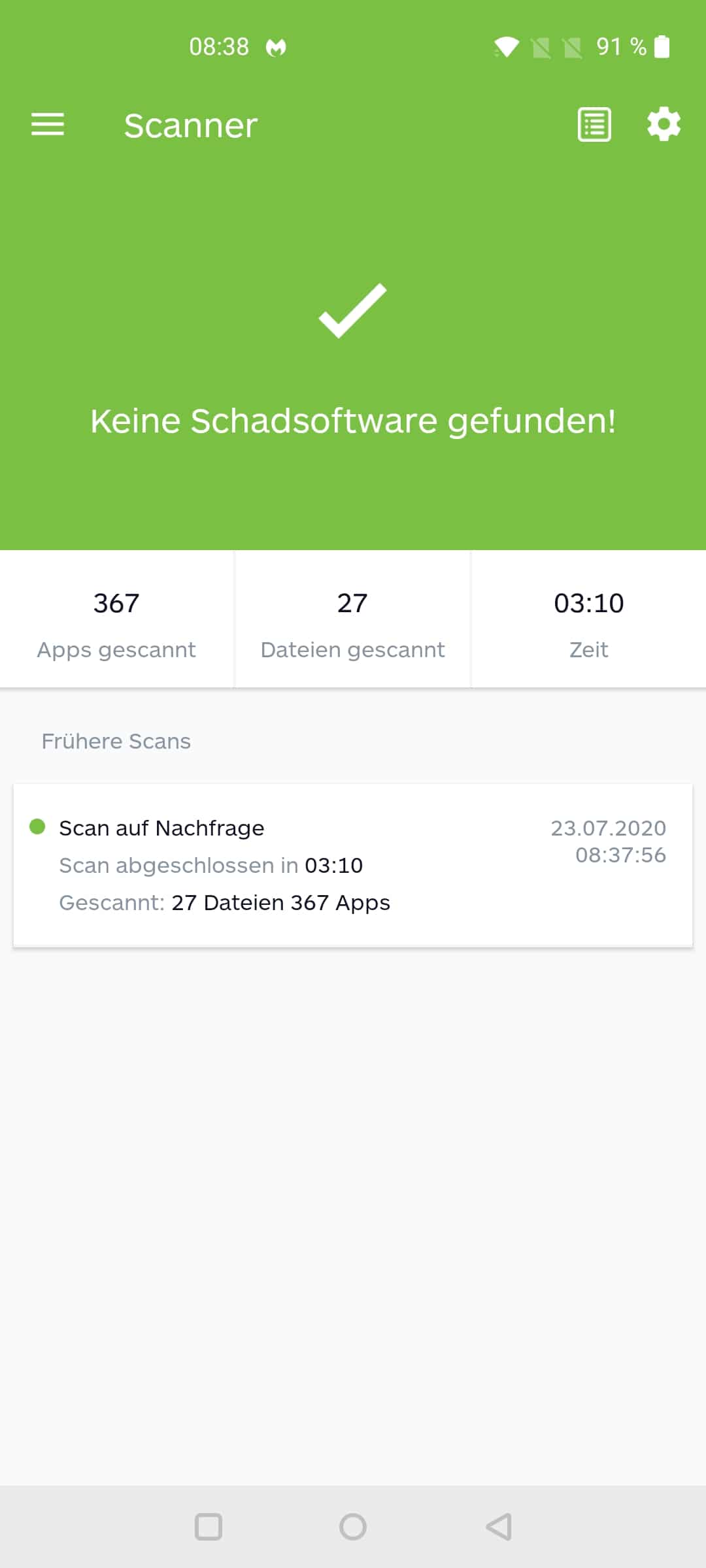Open the scan report list icon
This screenshot has width=706, height=1568.
coord(594,125)
